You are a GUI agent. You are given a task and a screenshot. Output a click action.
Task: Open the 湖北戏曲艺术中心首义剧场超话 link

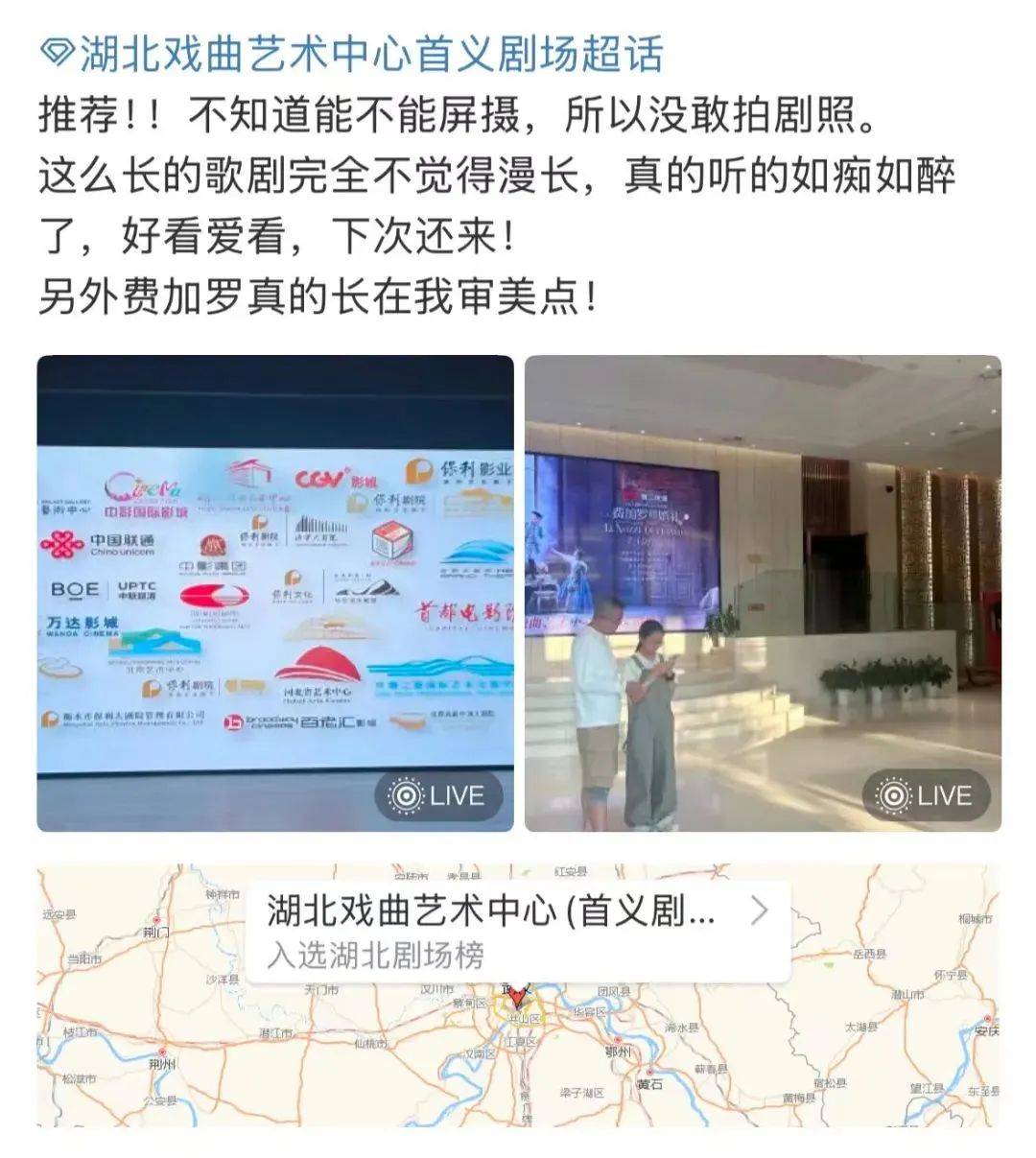[x=355, y=54]
